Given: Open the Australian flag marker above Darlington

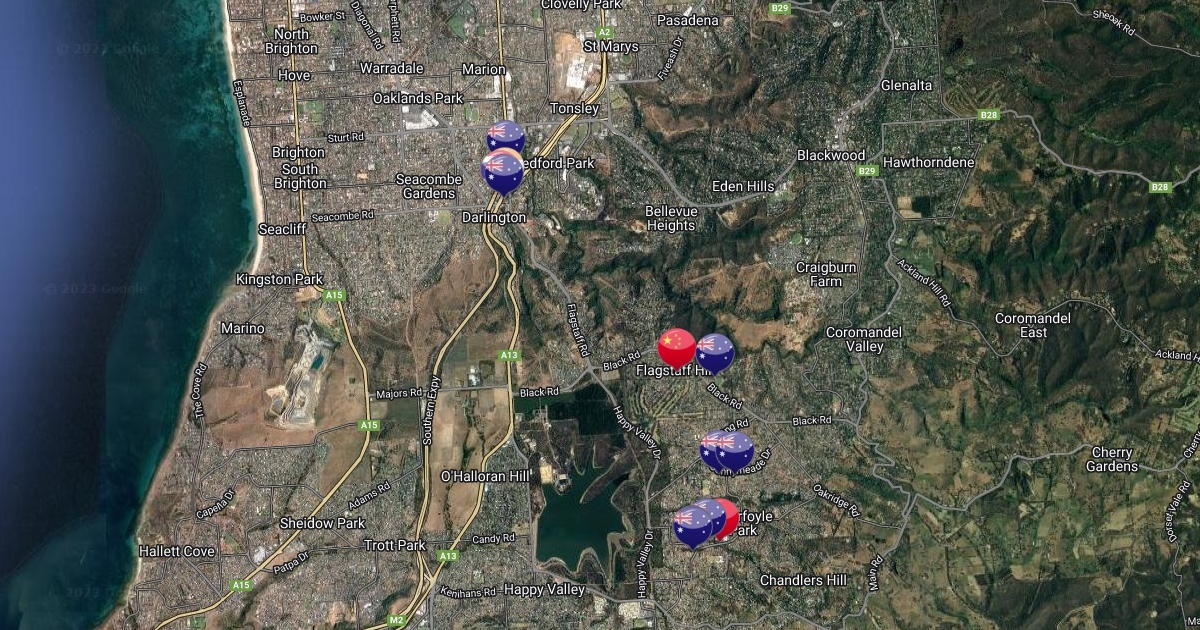Looking at the screenshot, I should (x=502, y=173).
